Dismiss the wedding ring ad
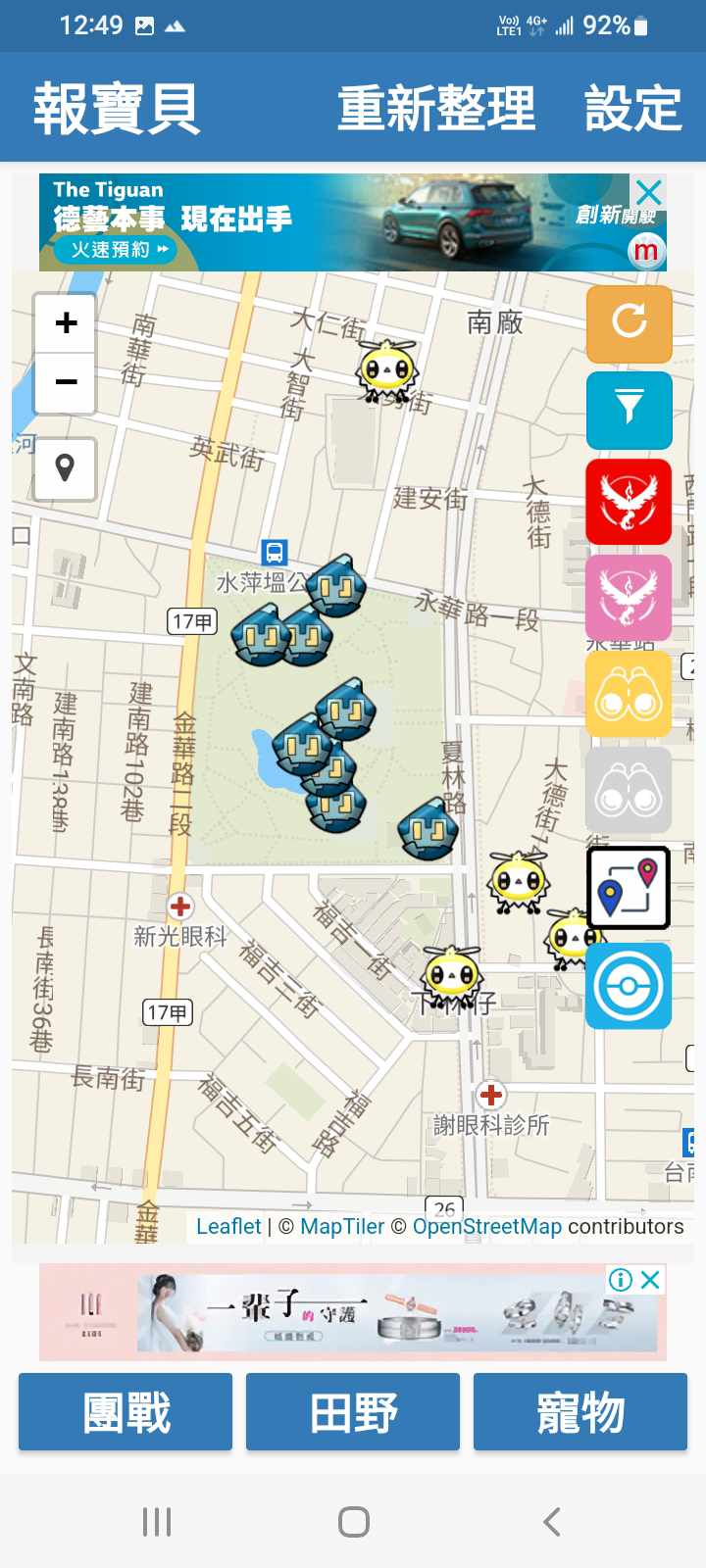 click(649, 1280)
